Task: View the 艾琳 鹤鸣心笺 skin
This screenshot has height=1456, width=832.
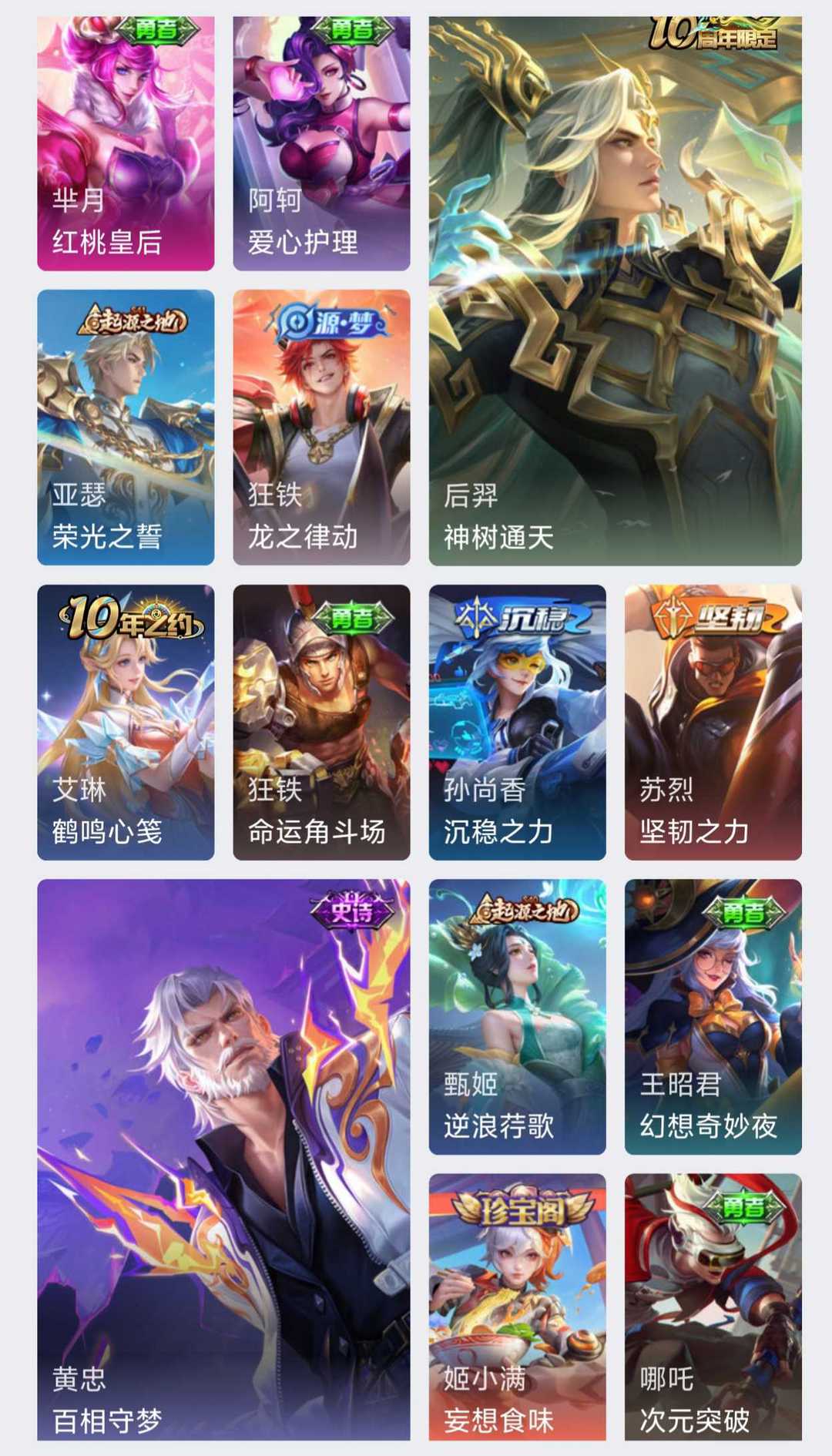Action: coord(126,722)
